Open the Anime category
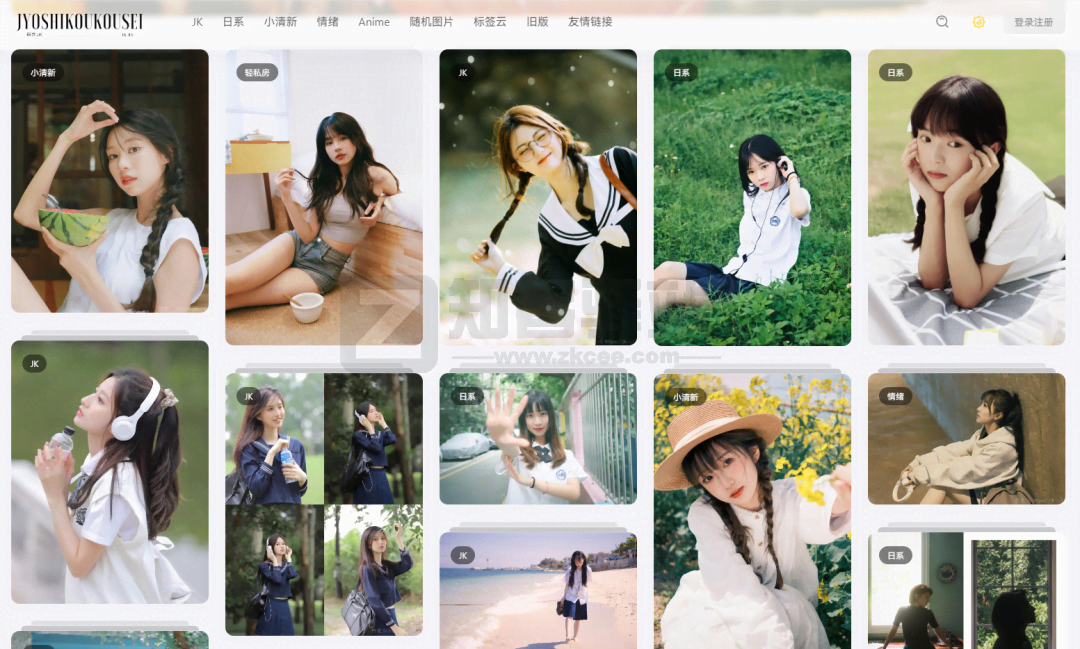The image size is (1080, 649). tap(374, 22)
